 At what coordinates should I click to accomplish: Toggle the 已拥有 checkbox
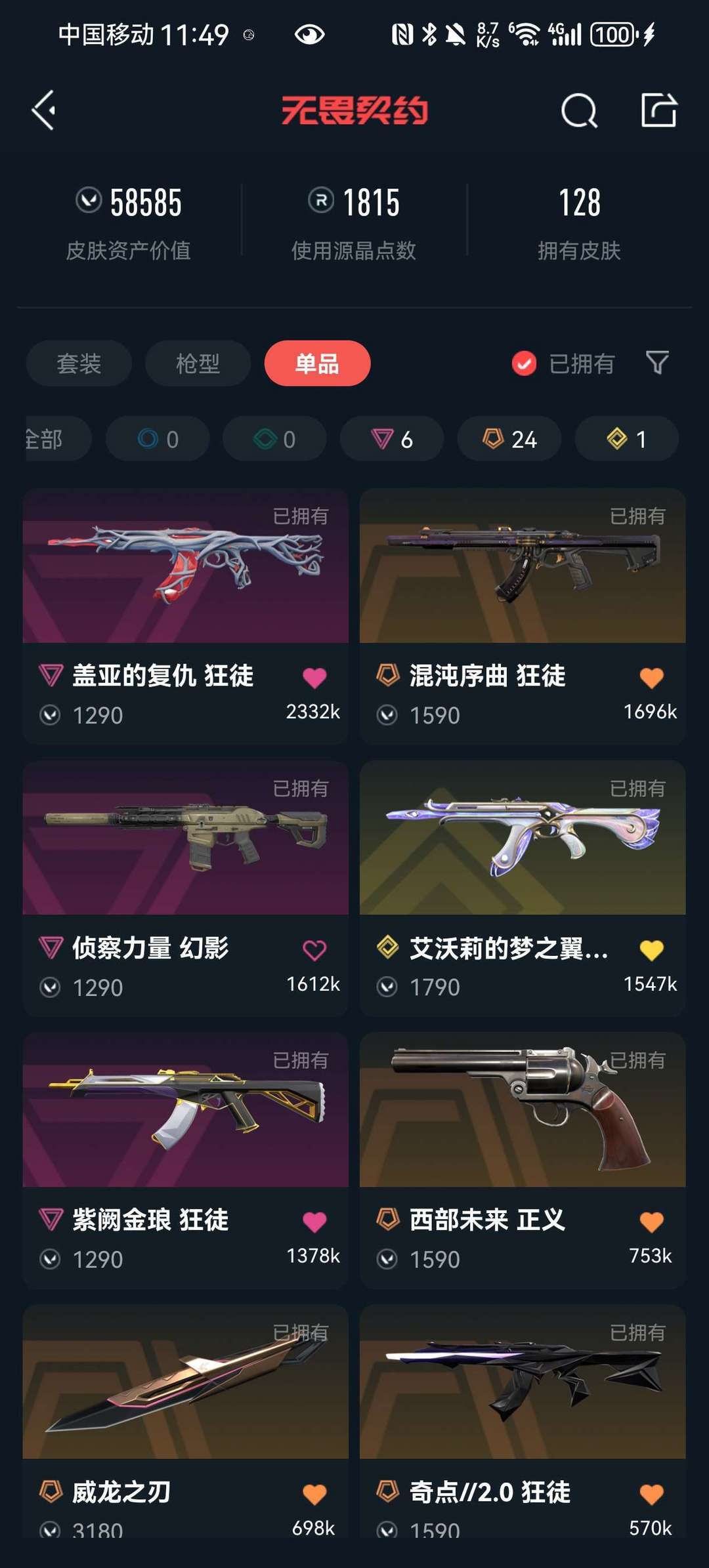tap(563, 363)
